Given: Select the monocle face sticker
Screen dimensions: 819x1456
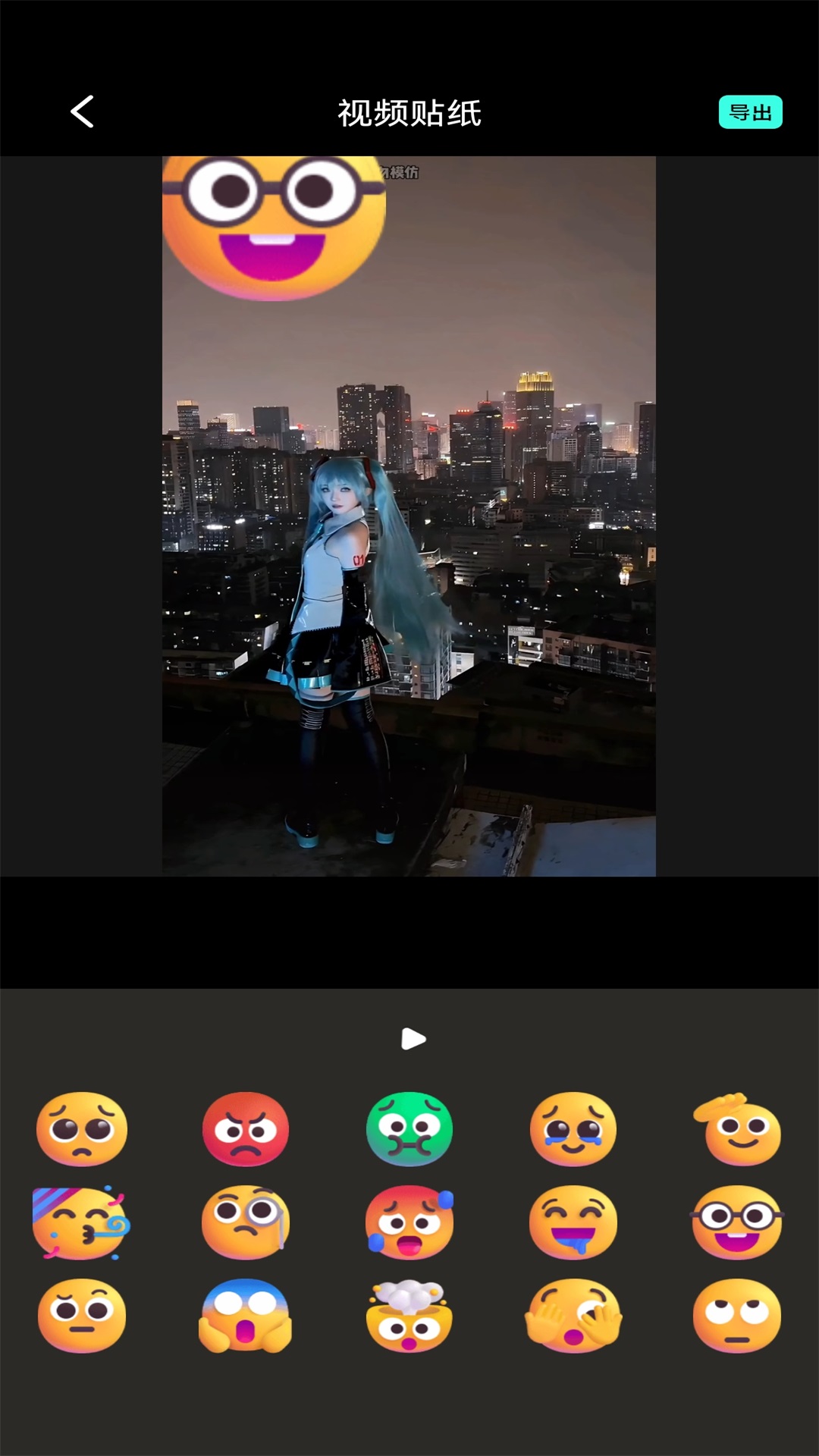Looking at the screenshot, I should (x=246, y=1222).
